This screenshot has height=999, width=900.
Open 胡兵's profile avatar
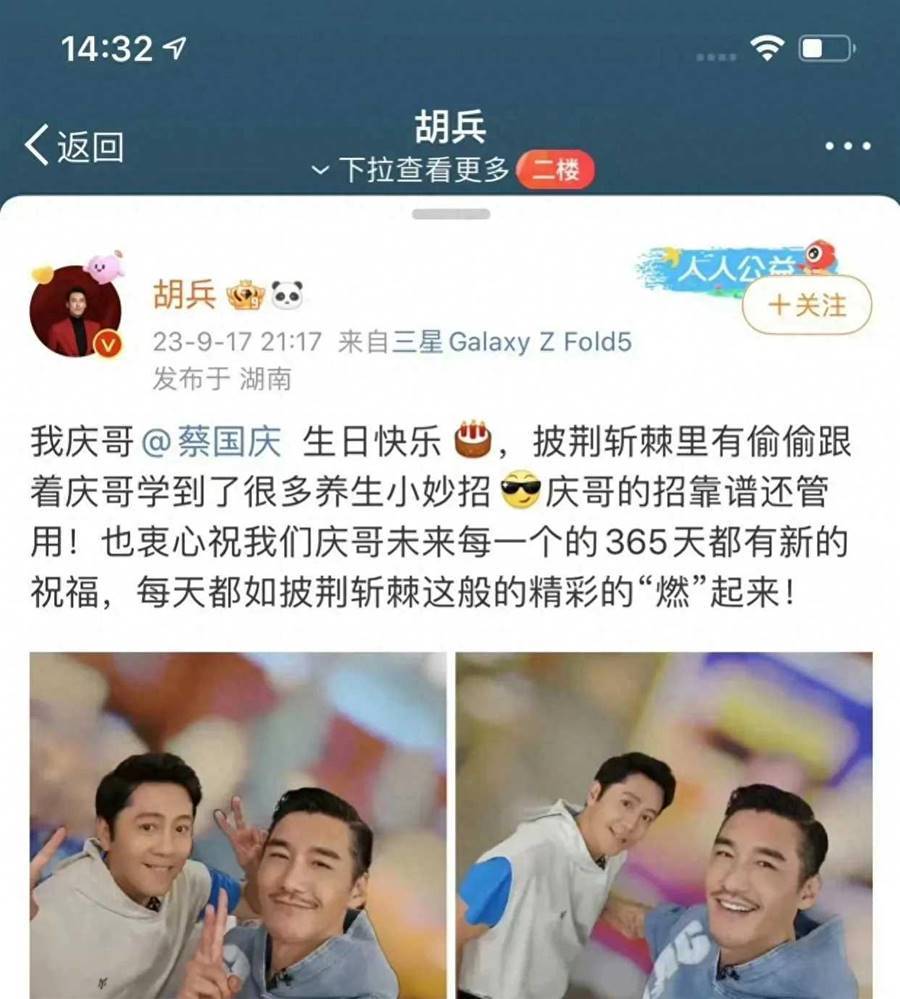76,311
